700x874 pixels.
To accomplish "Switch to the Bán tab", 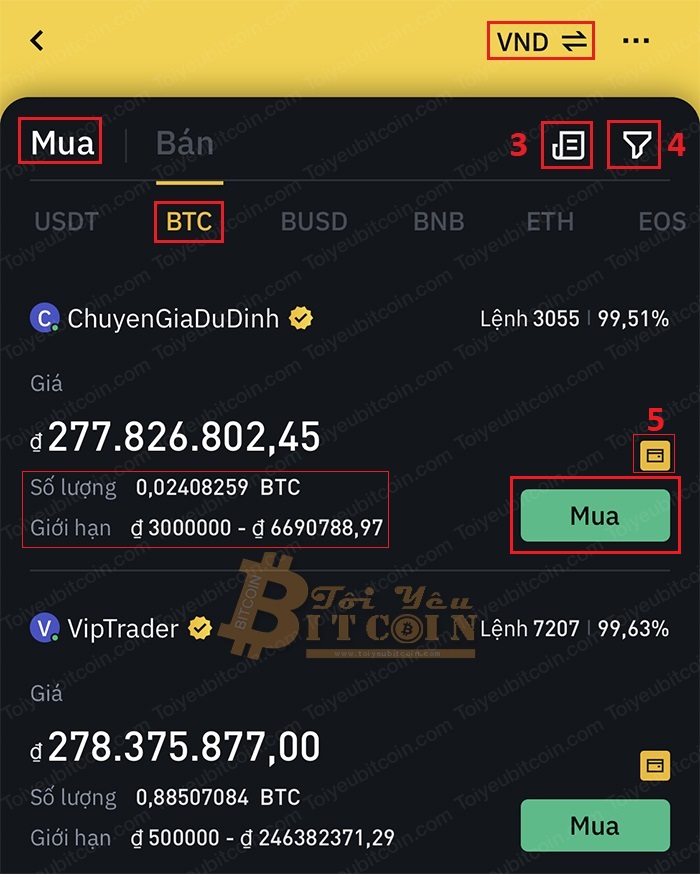I will [185, 143].
